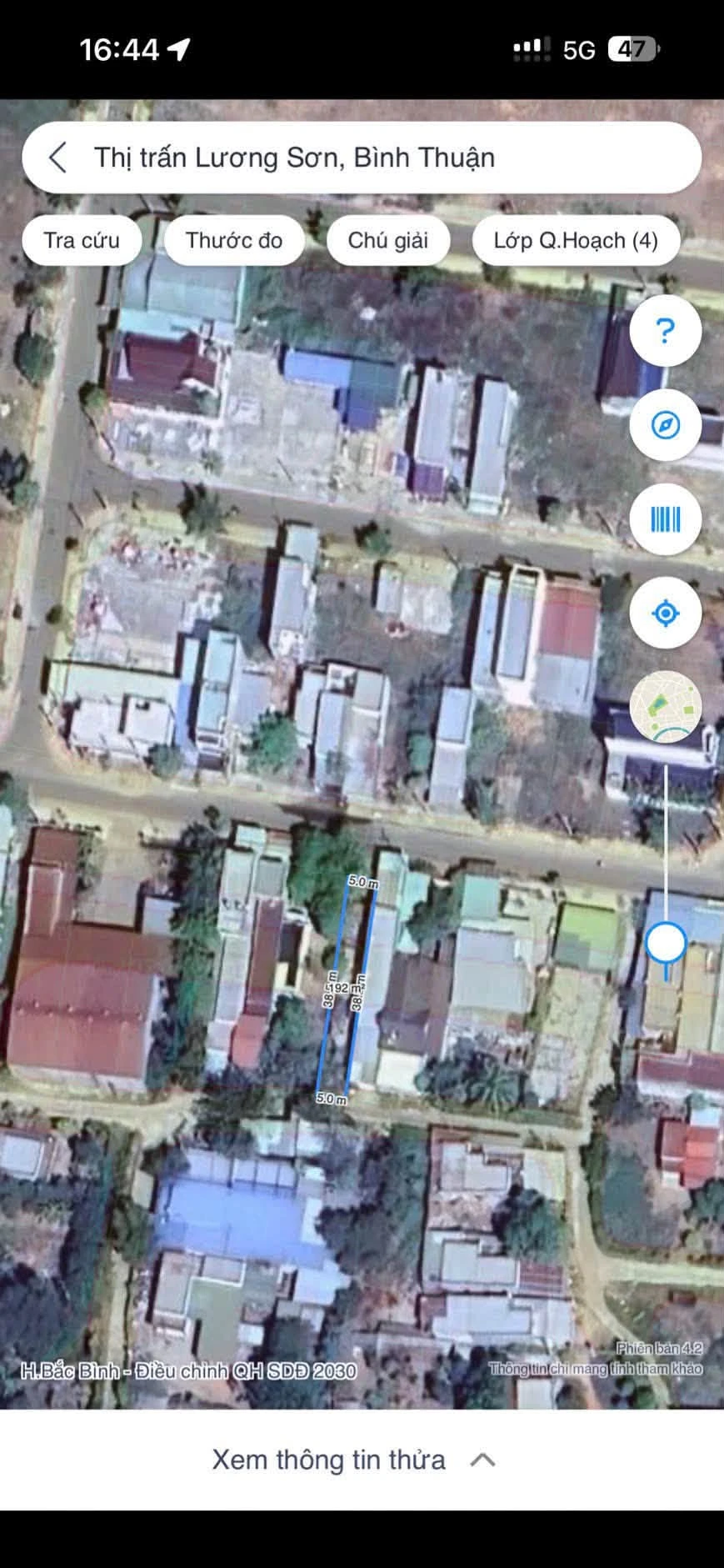Image resolution: width=724 pixels, height=1568 pixels.
Task: Tap the question mark help button
Action: pos(665,331)
